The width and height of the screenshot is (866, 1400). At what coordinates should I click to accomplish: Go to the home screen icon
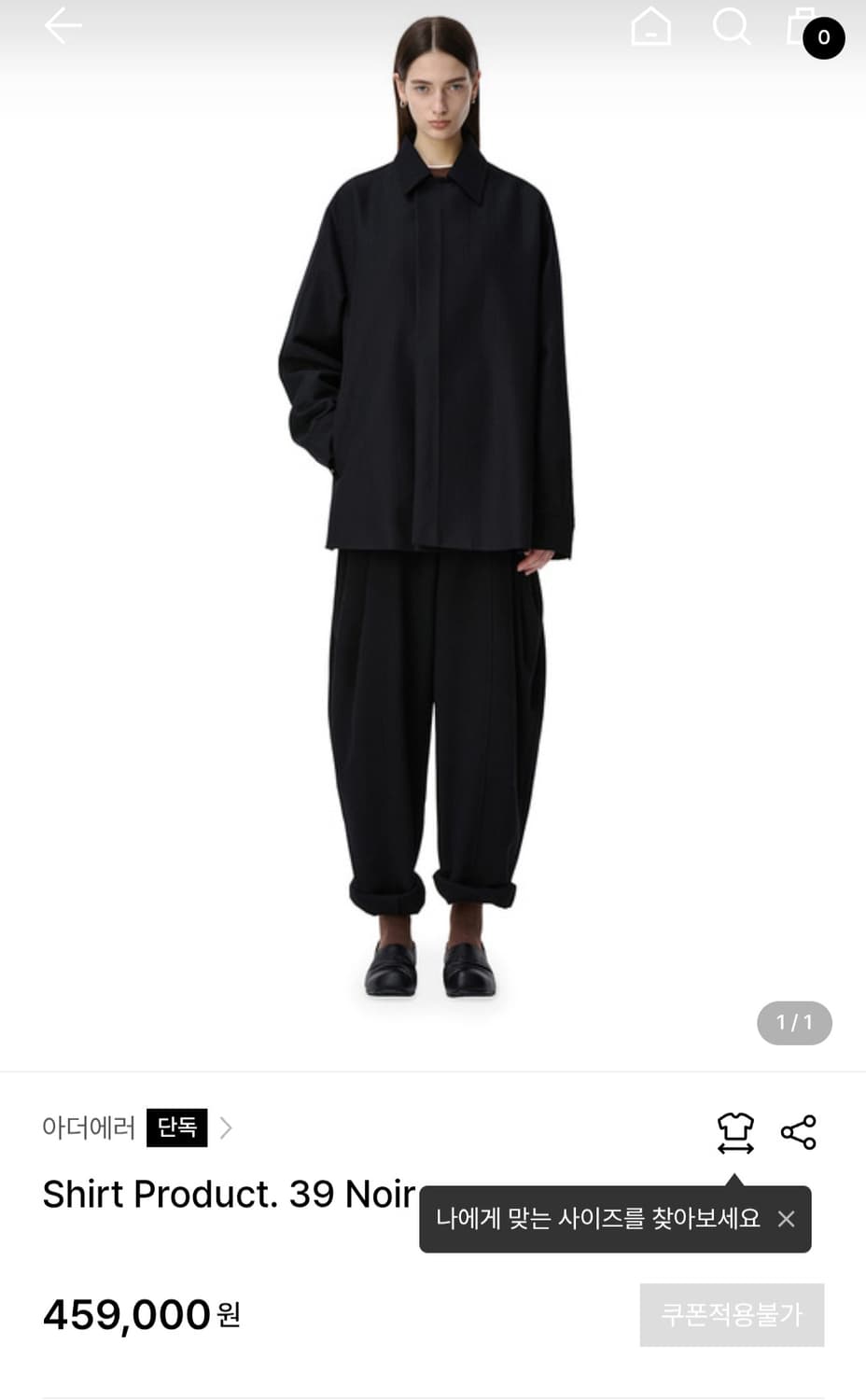[651, 28]
